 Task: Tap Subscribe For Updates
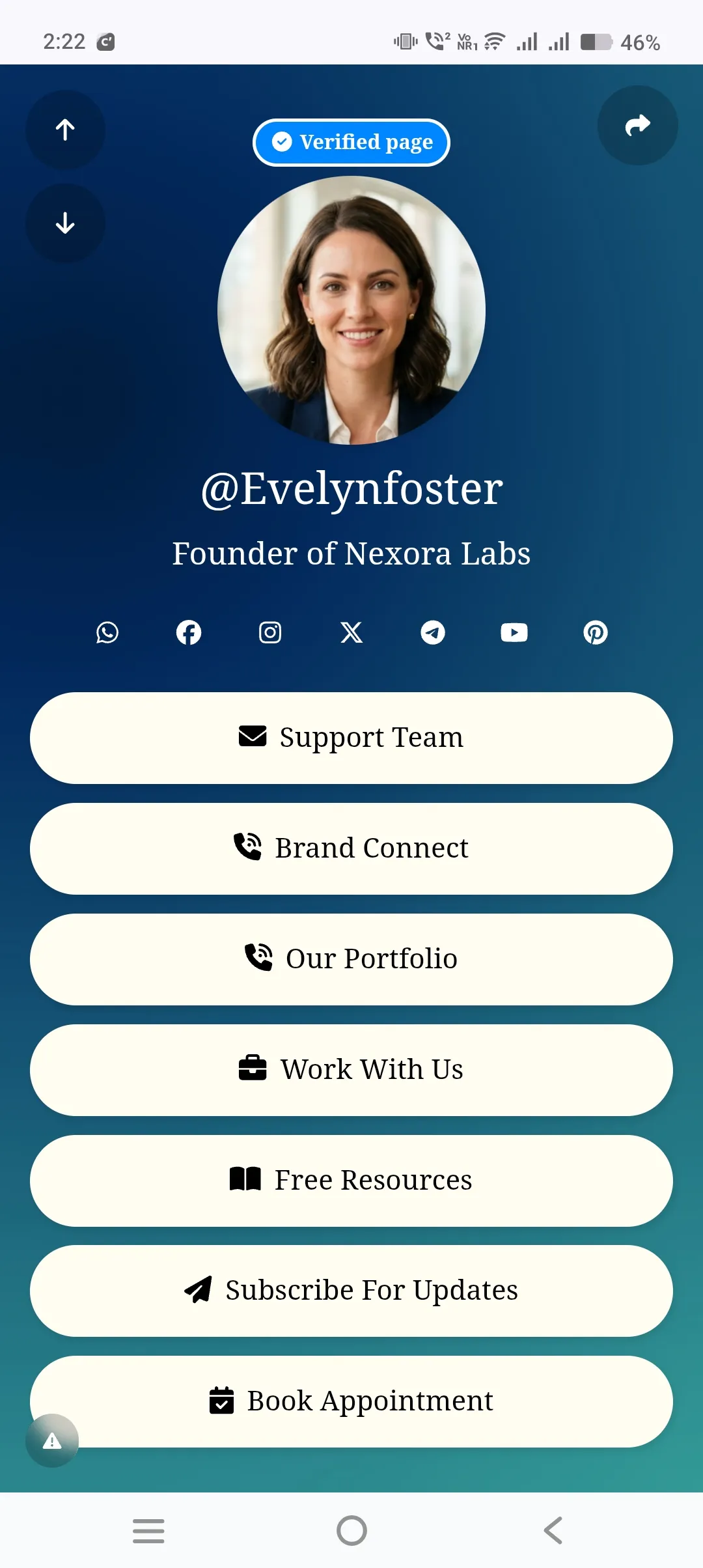[x=351, y=1291]
